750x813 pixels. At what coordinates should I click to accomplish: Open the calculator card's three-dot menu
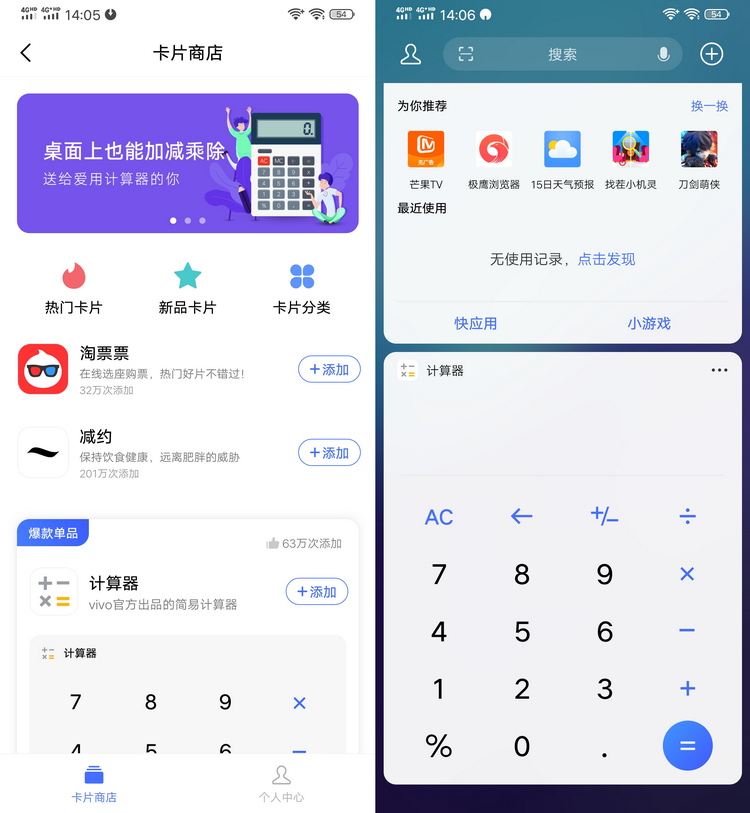pyautogui.click(x=719, y=370)
